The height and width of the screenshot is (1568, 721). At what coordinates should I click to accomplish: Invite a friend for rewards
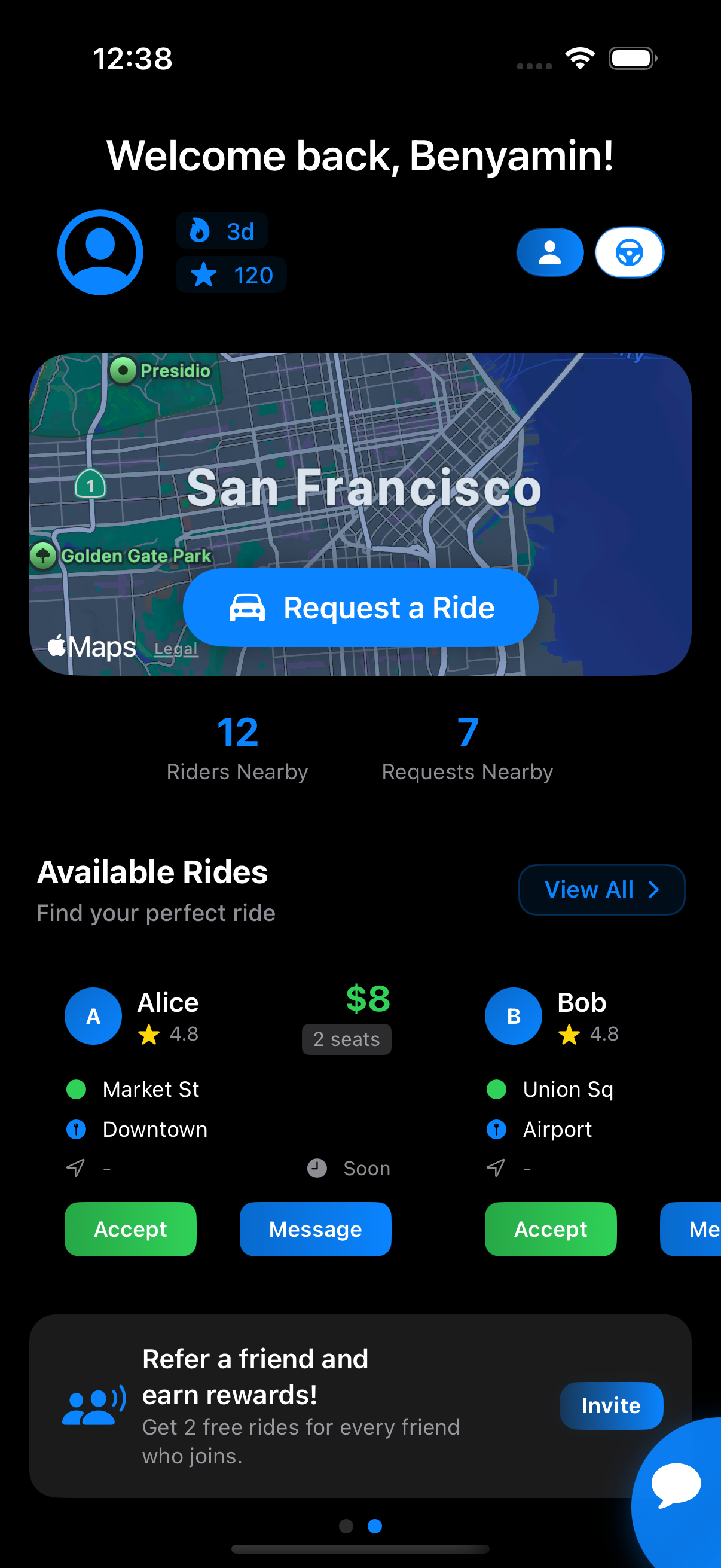[x=611, y=1405]
